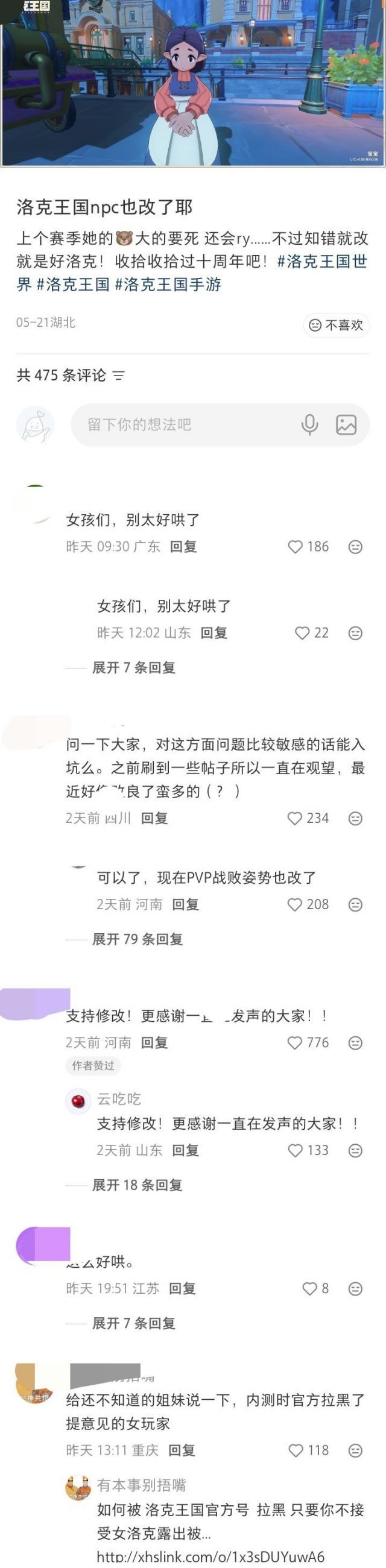
Task: Like the comment with 234 likes
Action: click(308, 818)
